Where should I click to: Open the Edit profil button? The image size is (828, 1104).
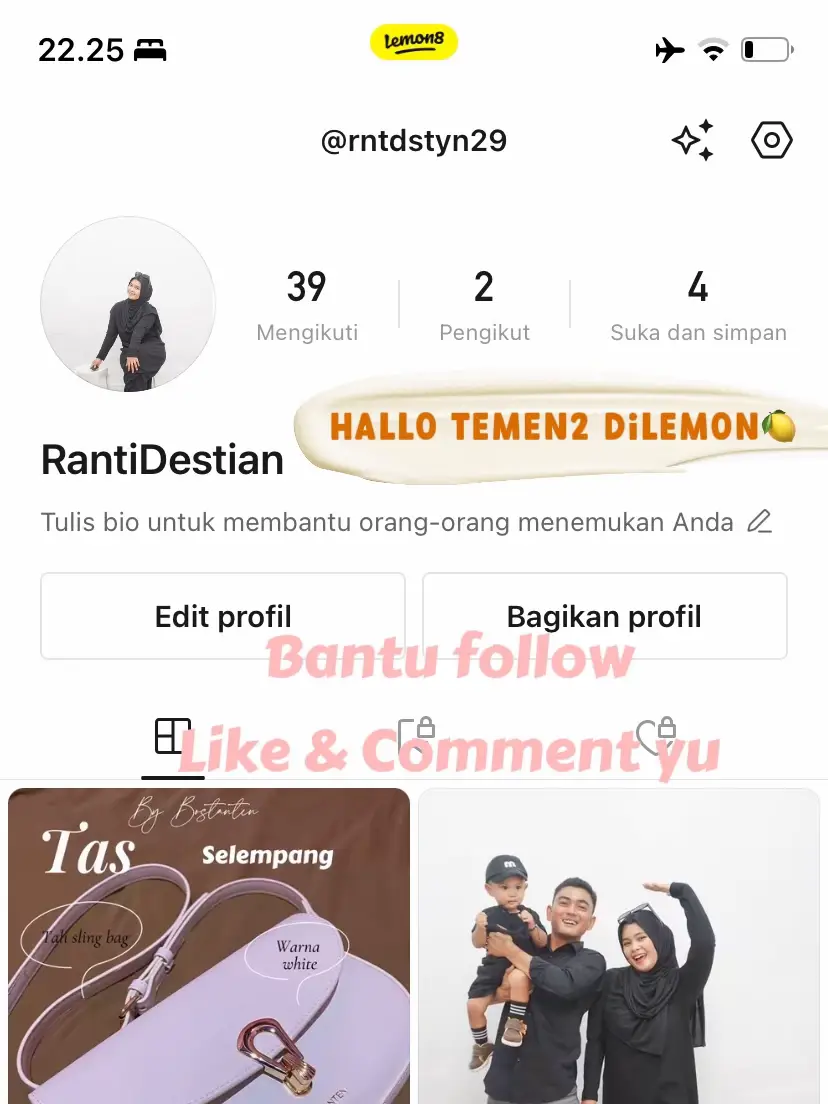[223, 616]
